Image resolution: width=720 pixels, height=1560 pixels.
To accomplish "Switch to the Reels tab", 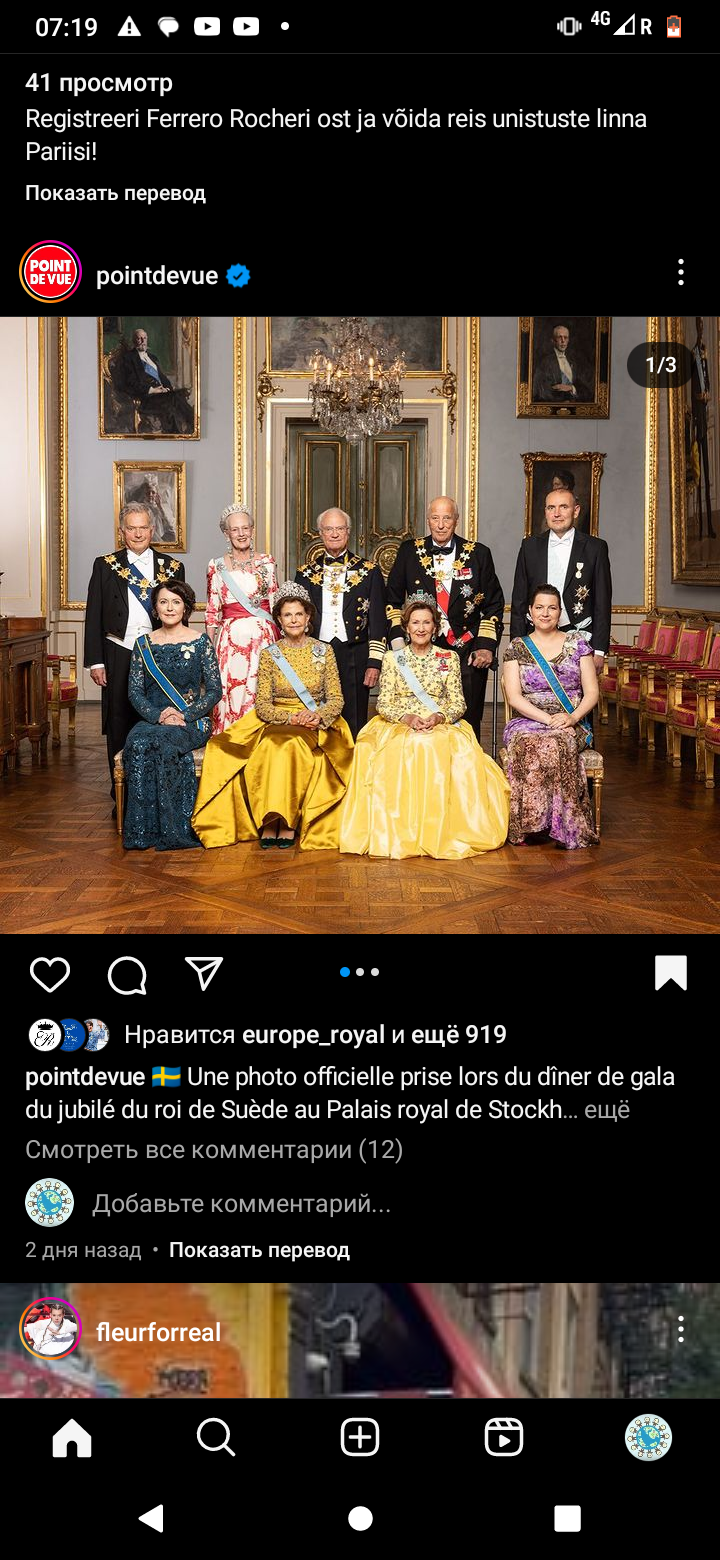I will 503,1438.
